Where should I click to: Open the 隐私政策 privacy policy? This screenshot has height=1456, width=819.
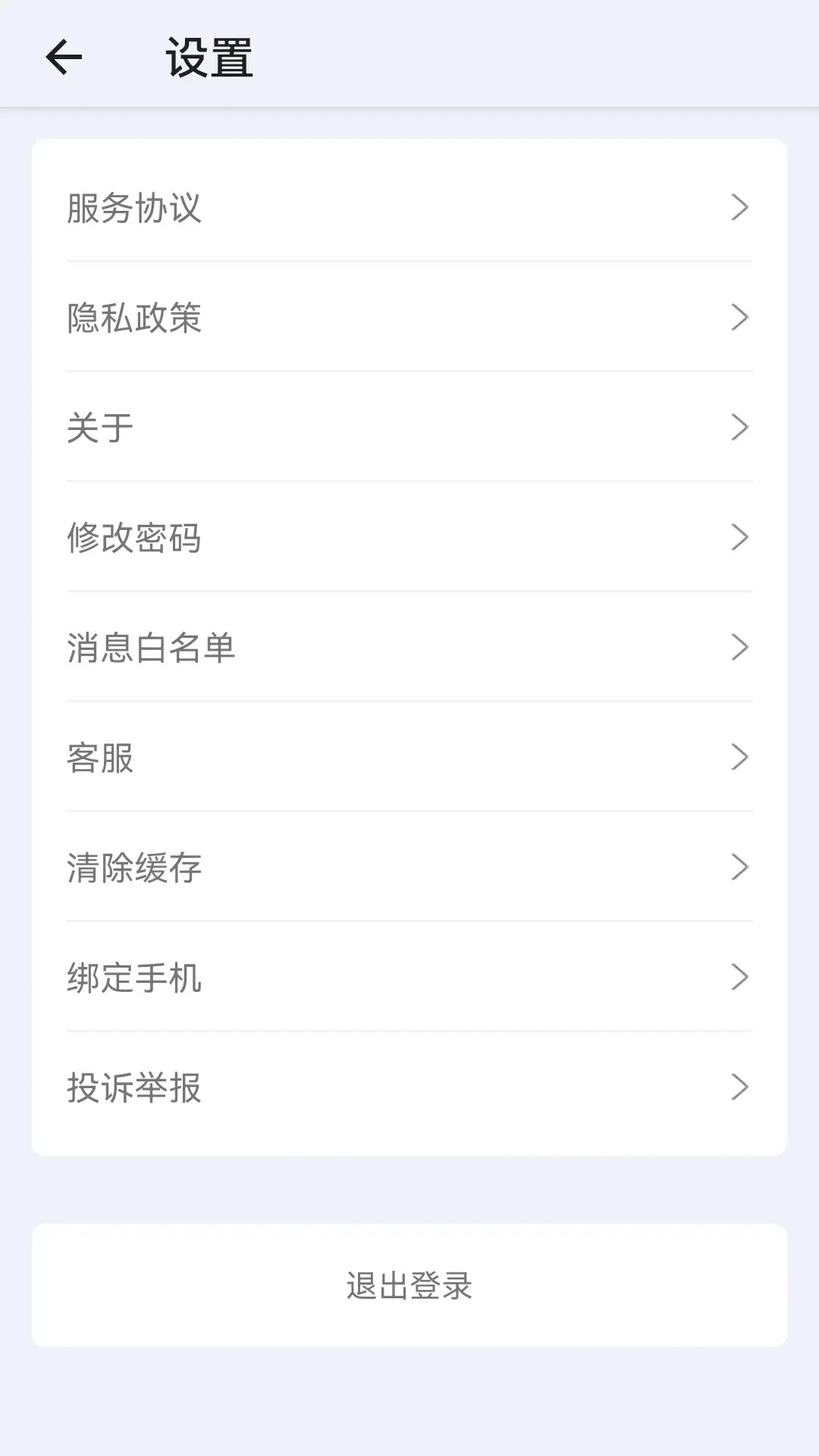click(135, 318)
